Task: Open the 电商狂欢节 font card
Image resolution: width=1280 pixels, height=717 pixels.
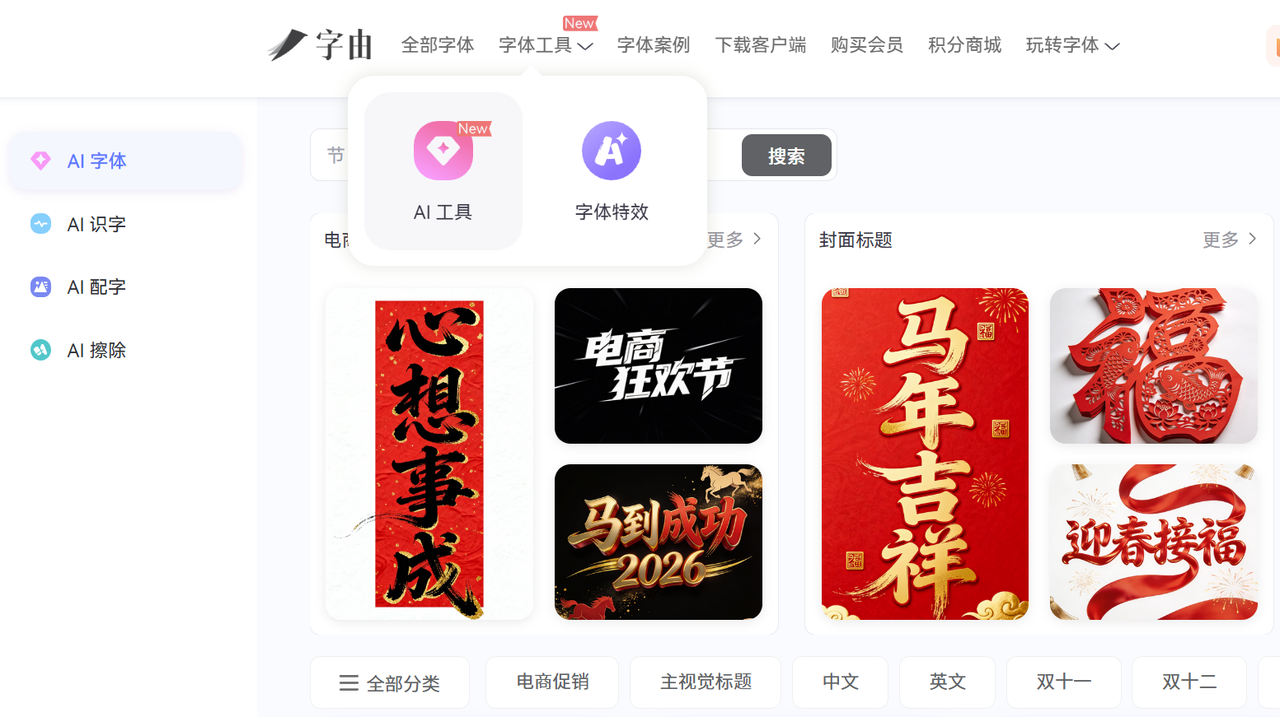Action: (x=658, y=366)
